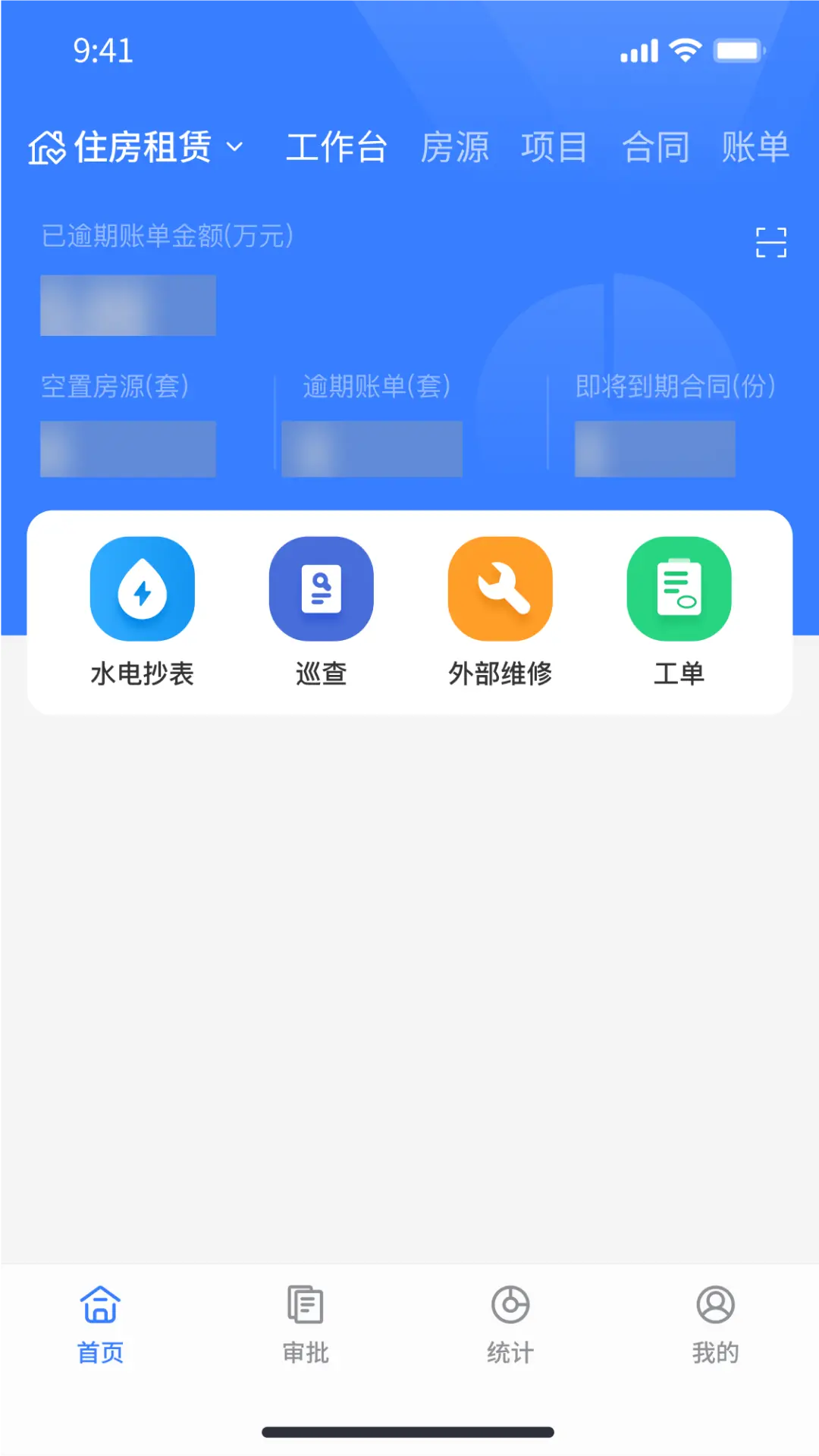Open the 项目 top tab
This screenshot has height=1456, width=819.
[554, 146]
